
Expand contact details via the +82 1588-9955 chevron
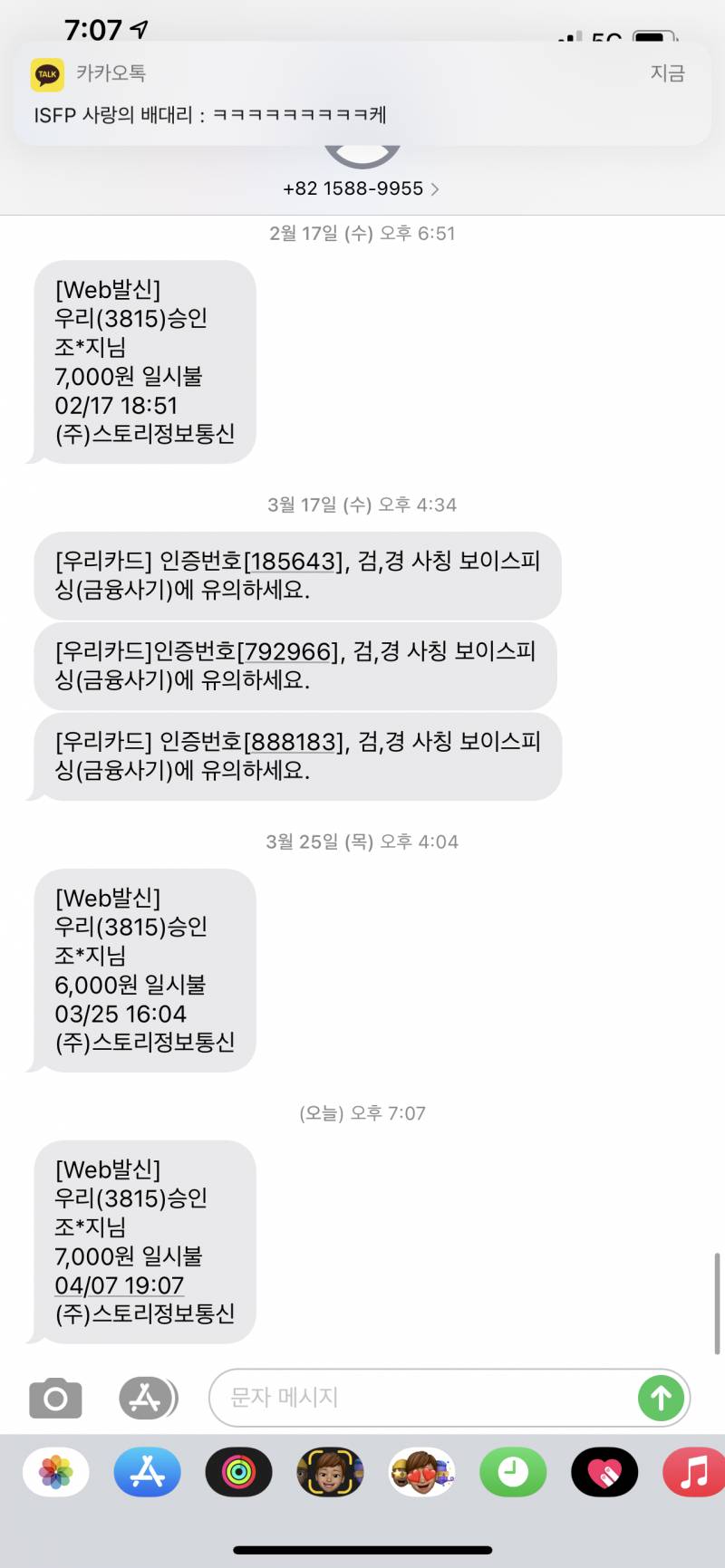pyautogui.click(x=434, y=188)
